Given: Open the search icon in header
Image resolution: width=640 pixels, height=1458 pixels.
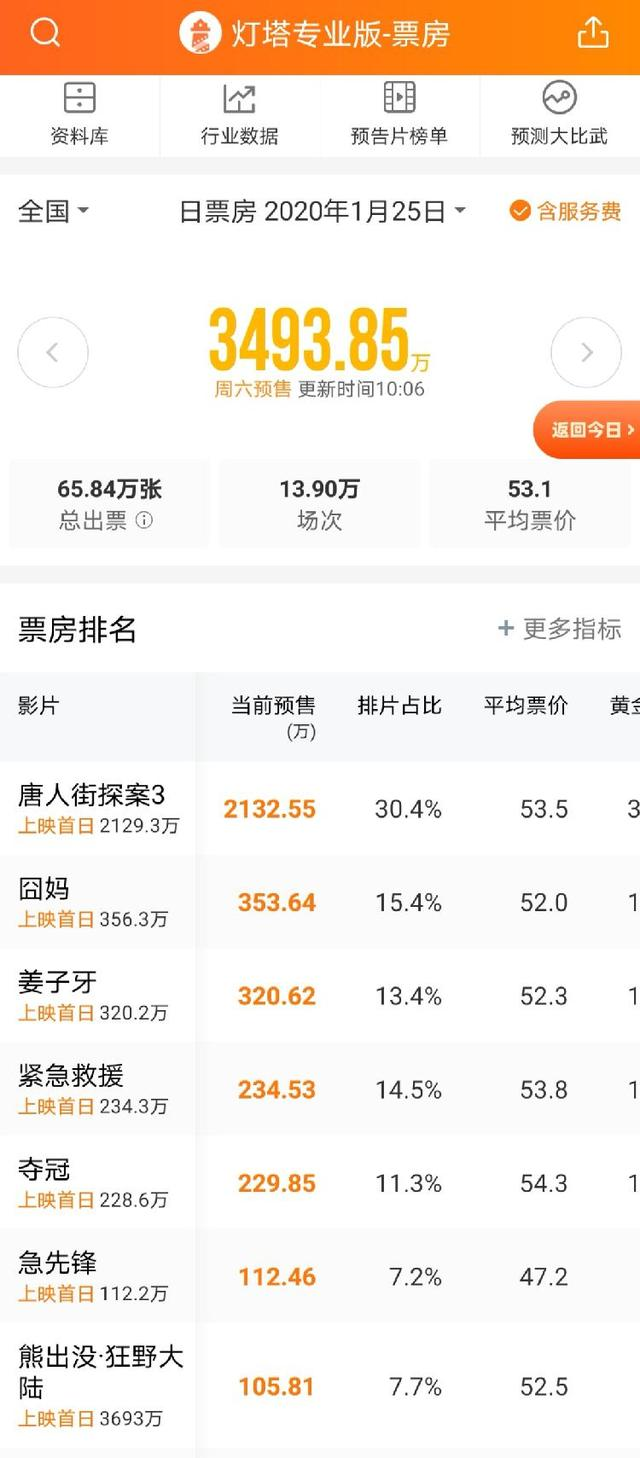Looking at the screenshot, I should 45,33.
